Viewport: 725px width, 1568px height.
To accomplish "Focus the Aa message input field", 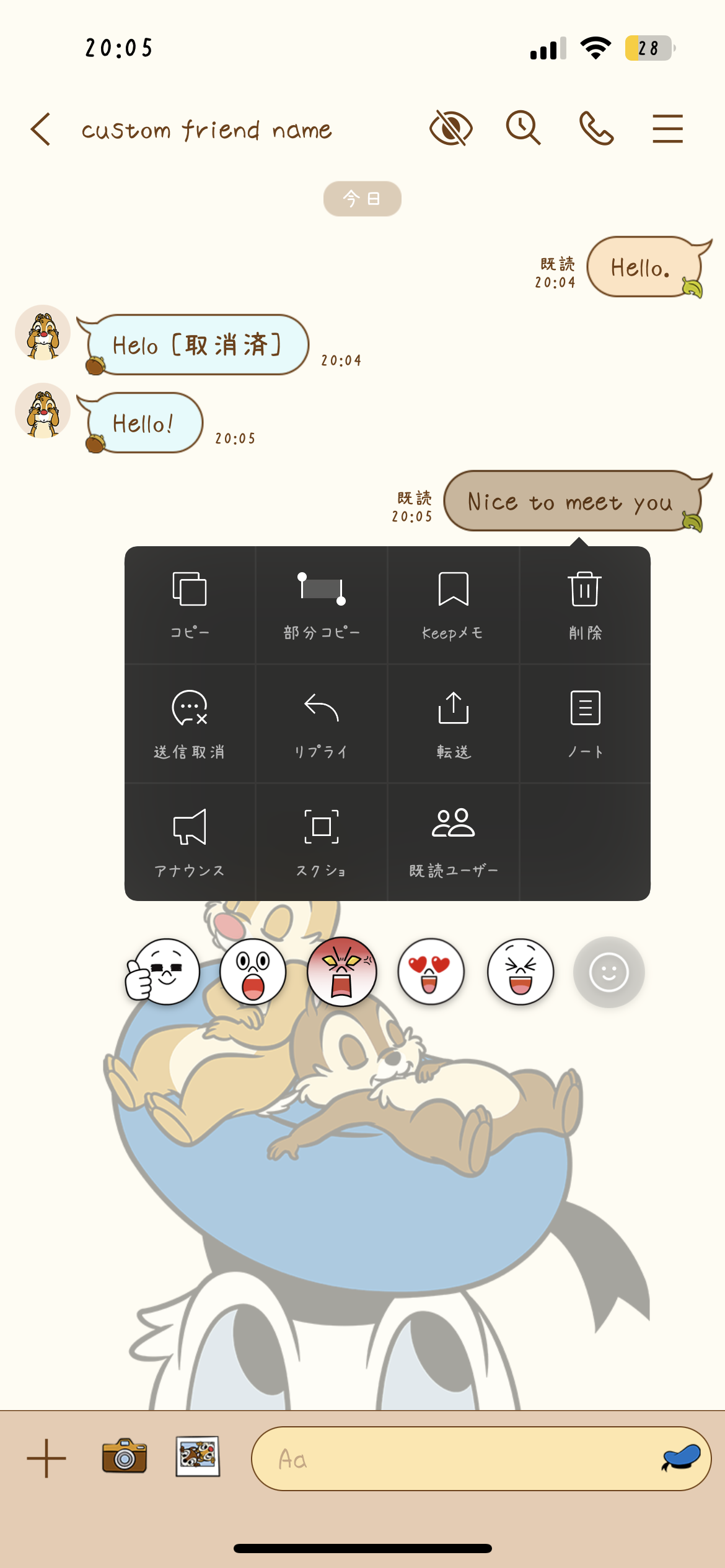I will pyautogui.click(x=459, y=1459).
